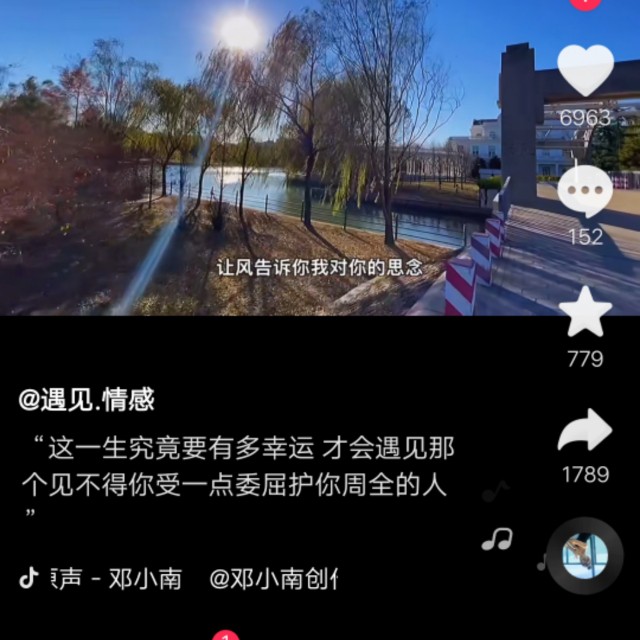
Task: Open the comments with 152 replies
Action: [x=585, y=190]
